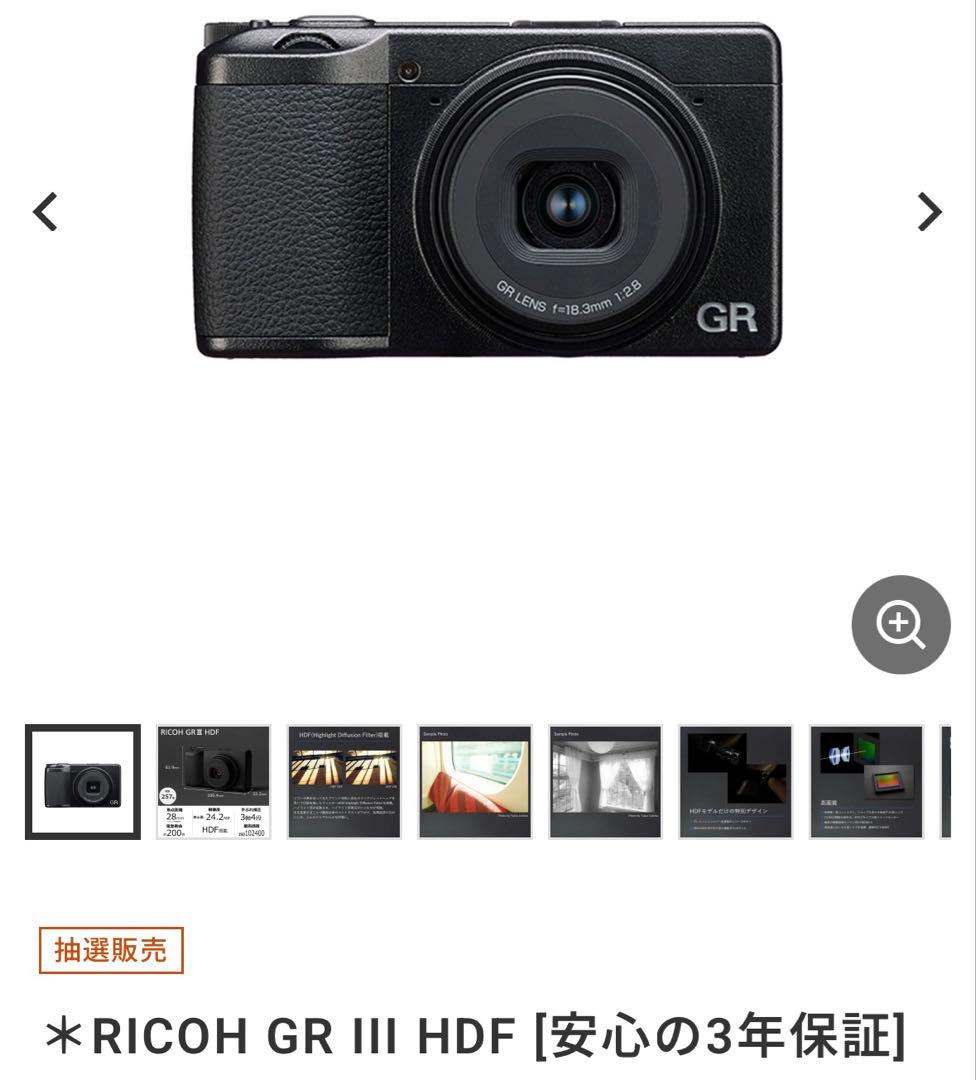This screenshot has width=976, height=1080.
Task: Open the red train-seat Sample Photo thumbnail
Action: (x=473, y=780)
